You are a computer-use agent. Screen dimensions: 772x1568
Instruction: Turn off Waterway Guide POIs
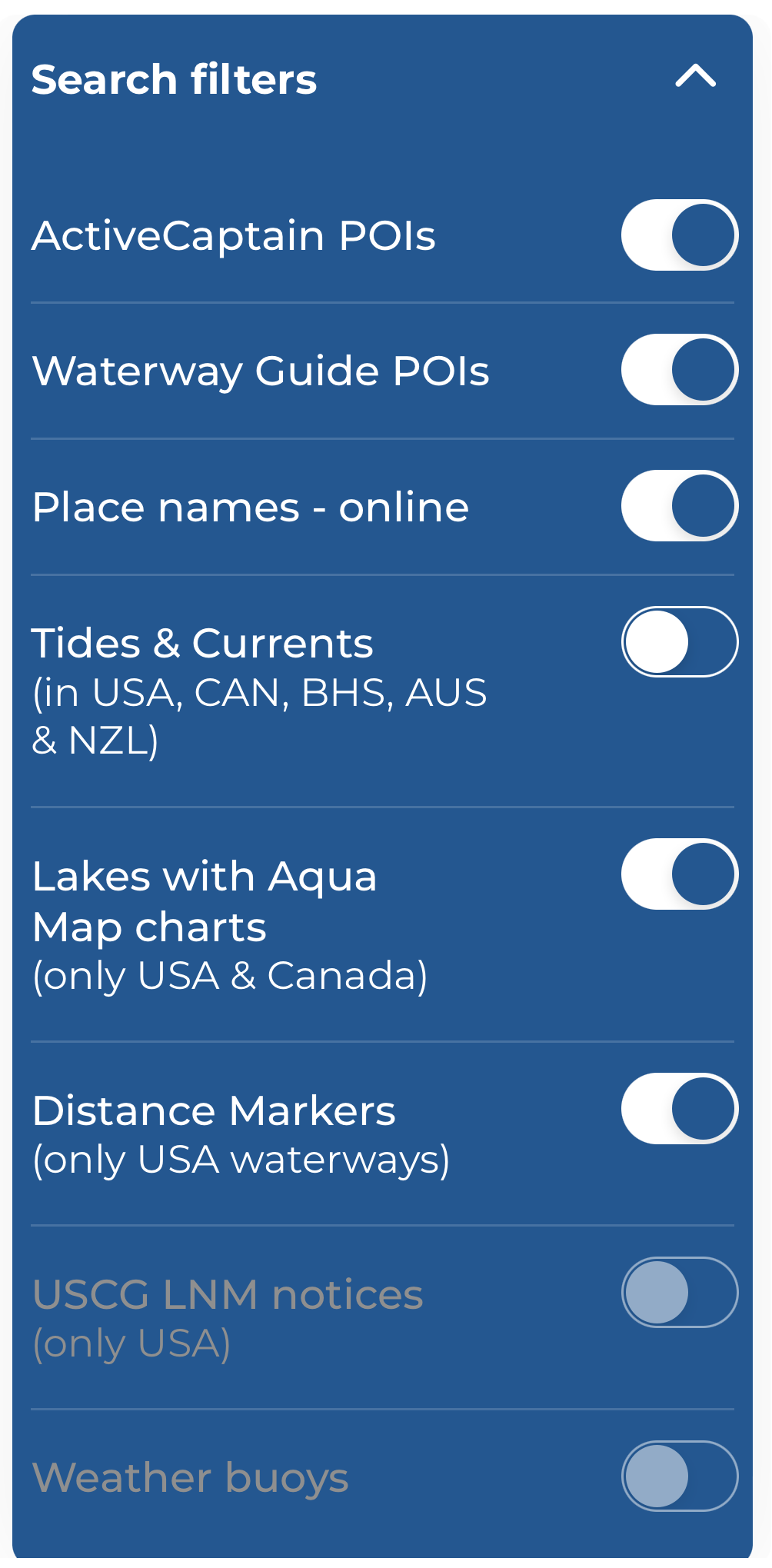coord(680,370)
